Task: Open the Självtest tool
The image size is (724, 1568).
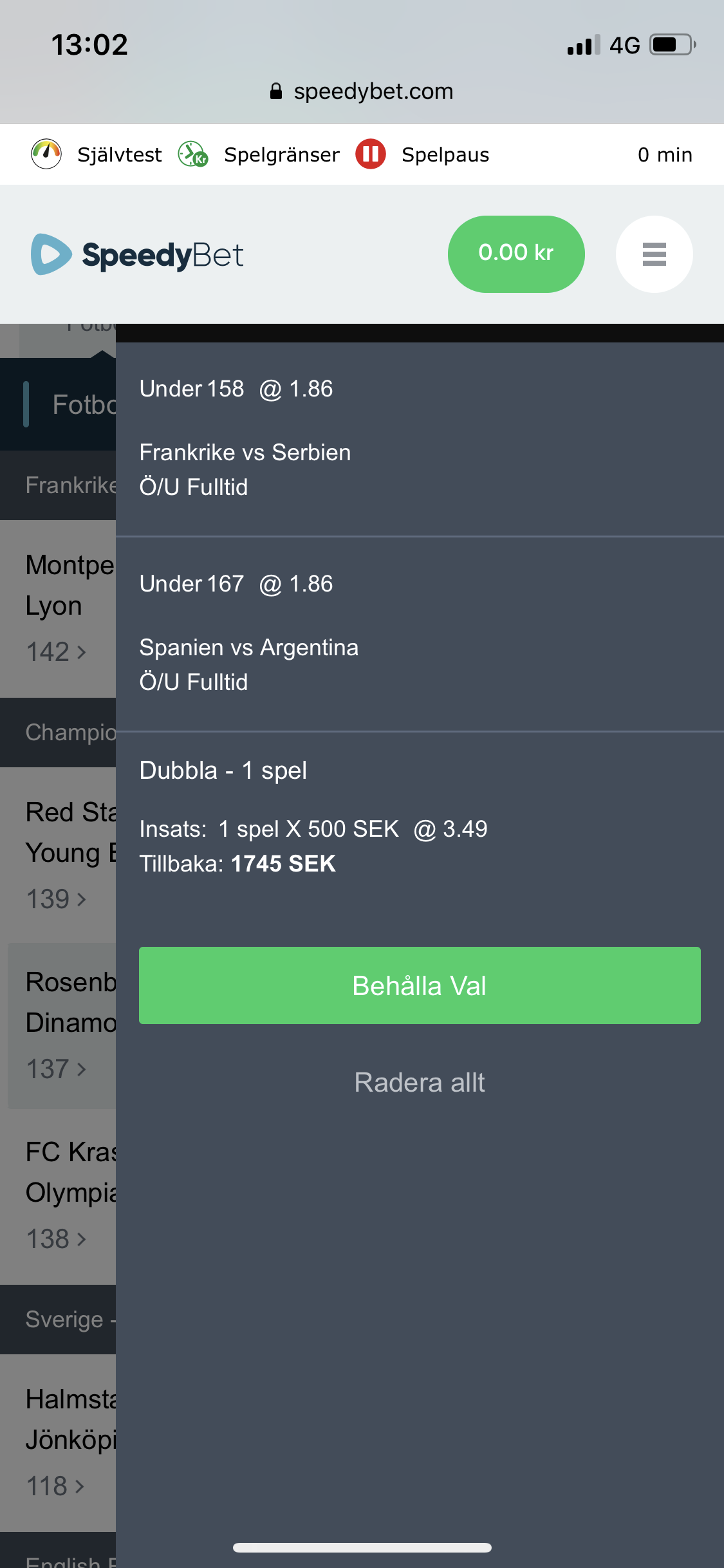Action: [97, 154]
